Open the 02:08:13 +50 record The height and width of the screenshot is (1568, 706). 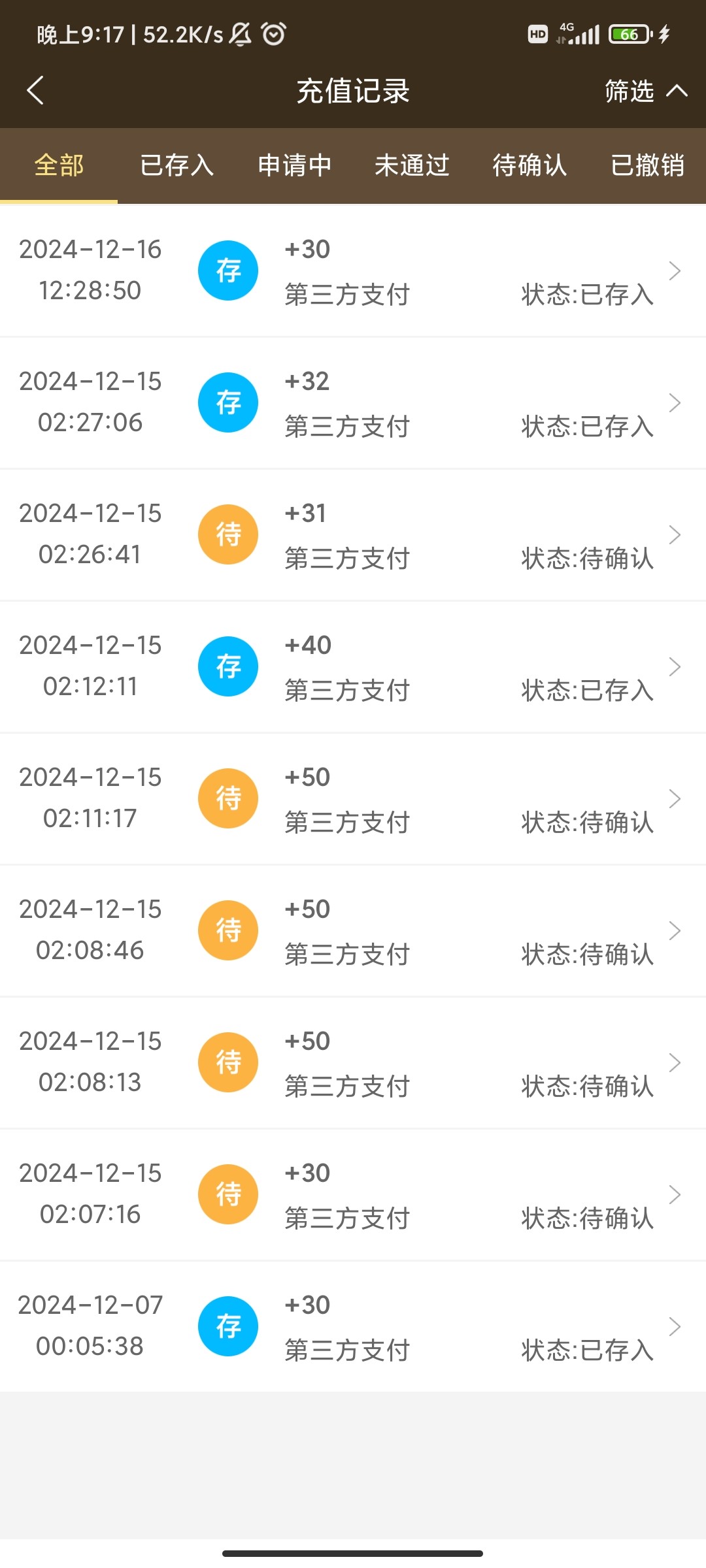point(353,1062)
